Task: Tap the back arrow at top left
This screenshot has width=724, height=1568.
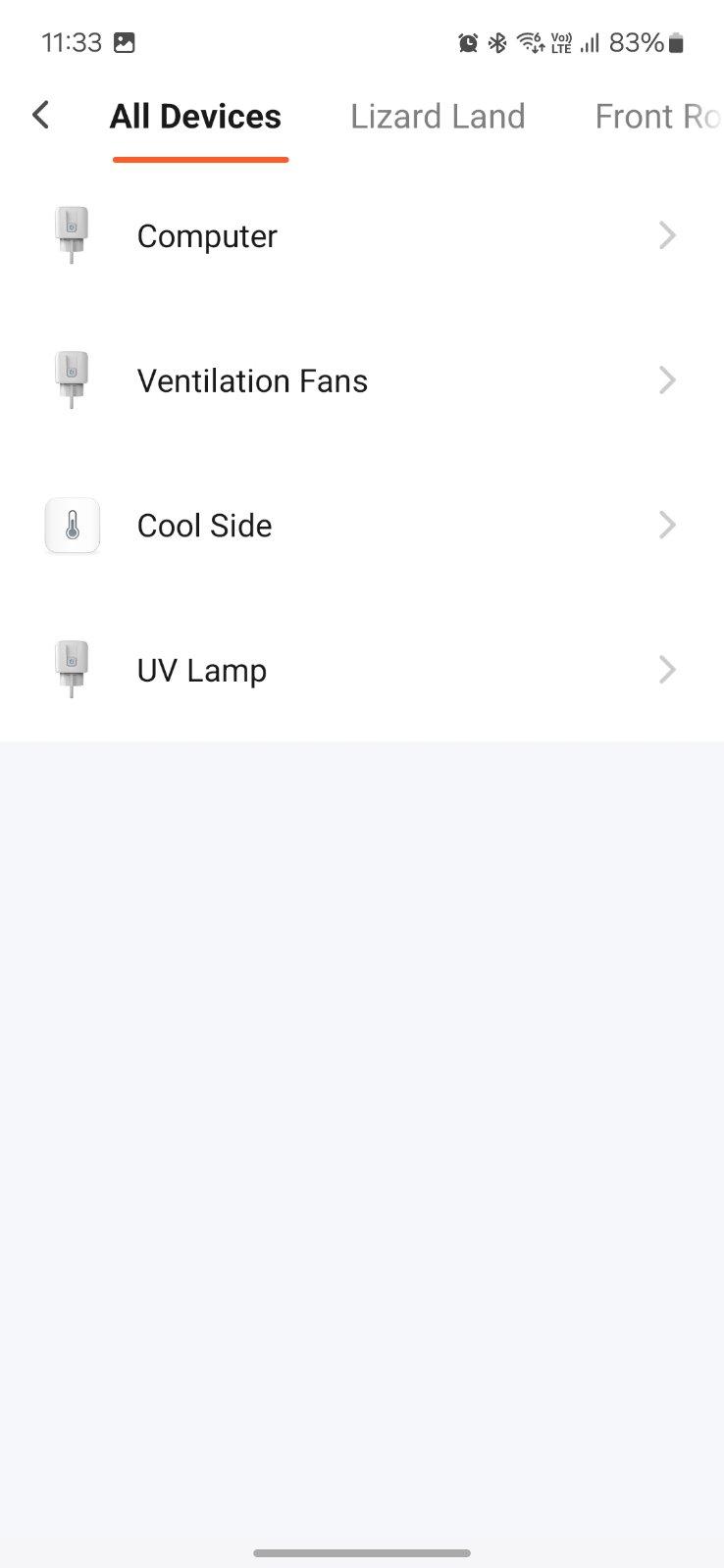Action: click(x=40, y=115)
